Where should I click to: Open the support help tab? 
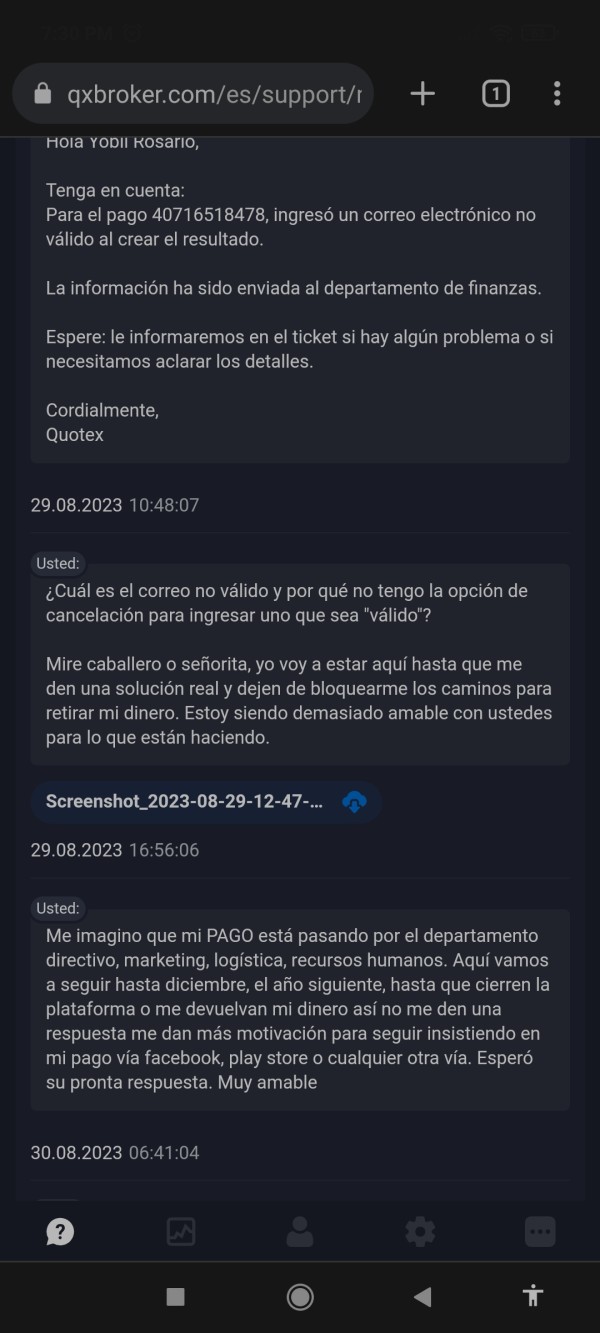pyautogui.click(x=60, y=1231)
